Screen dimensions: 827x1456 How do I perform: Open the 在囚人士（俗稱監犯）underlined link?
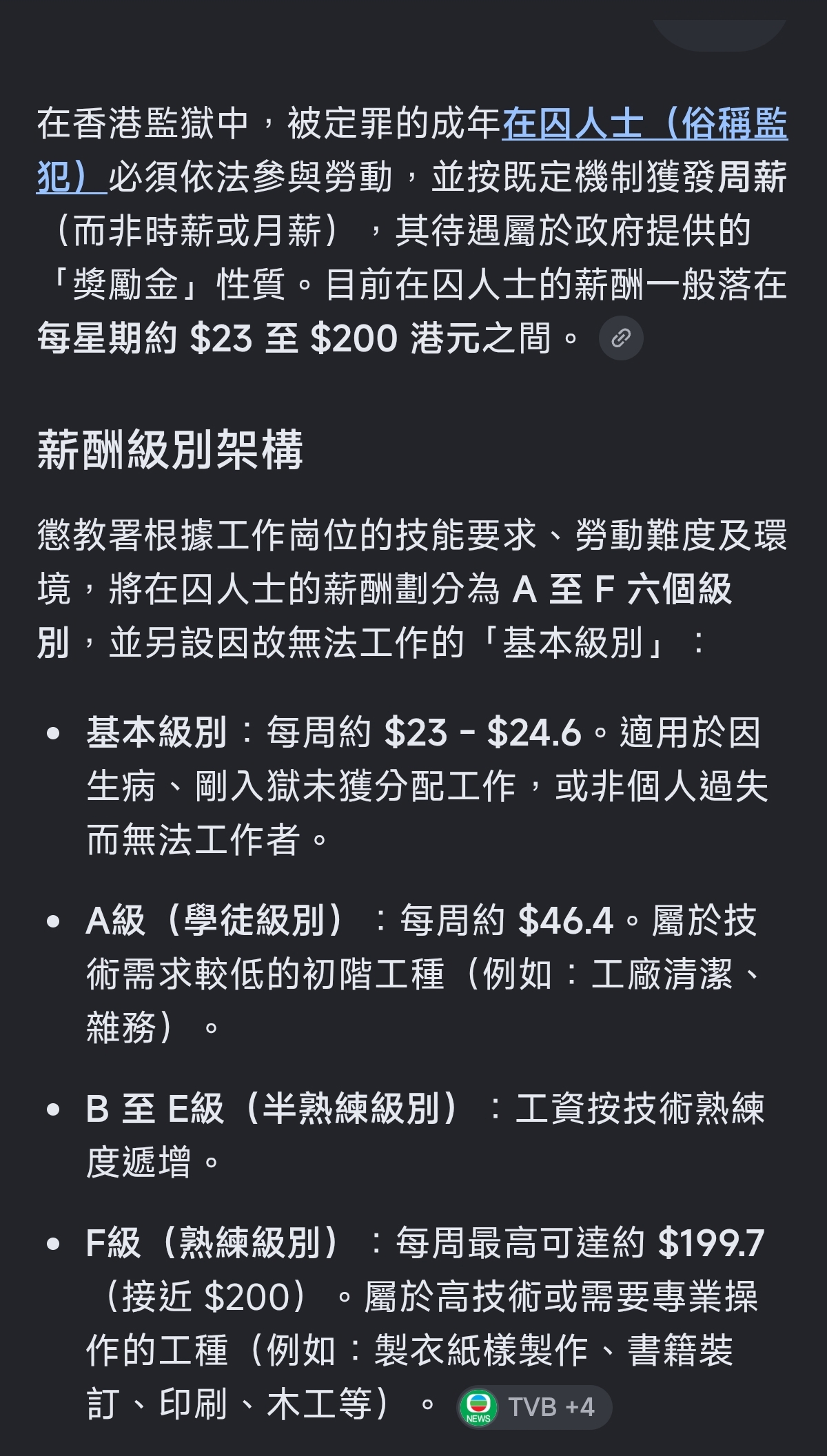644,125
